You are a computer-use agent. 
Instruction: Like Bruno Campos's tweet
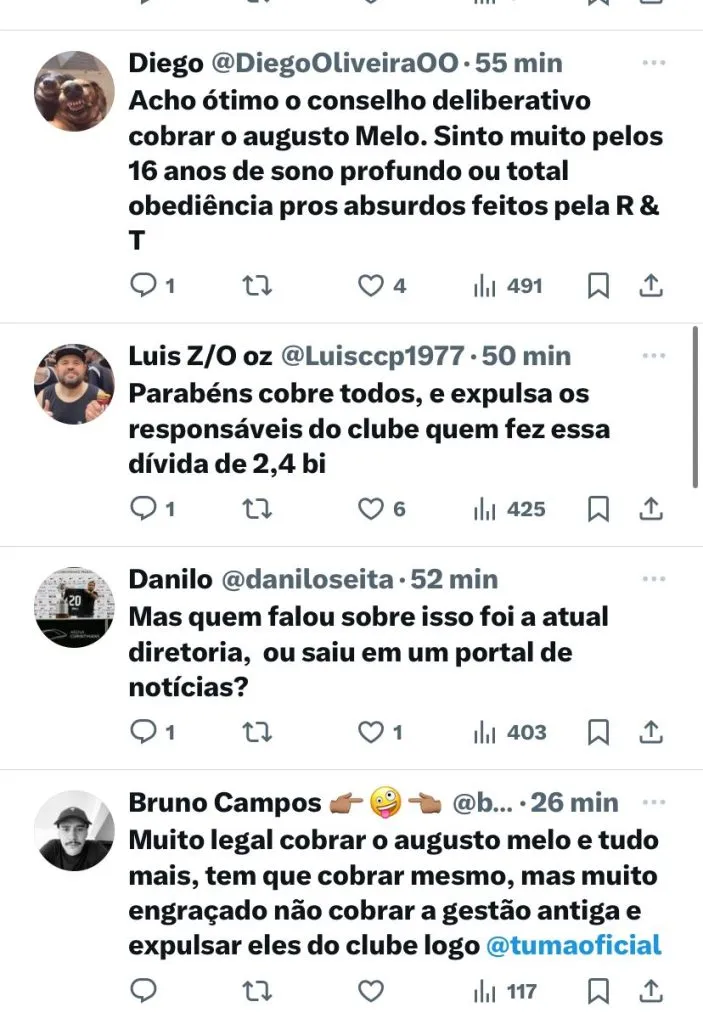click(x=372, y=991)
